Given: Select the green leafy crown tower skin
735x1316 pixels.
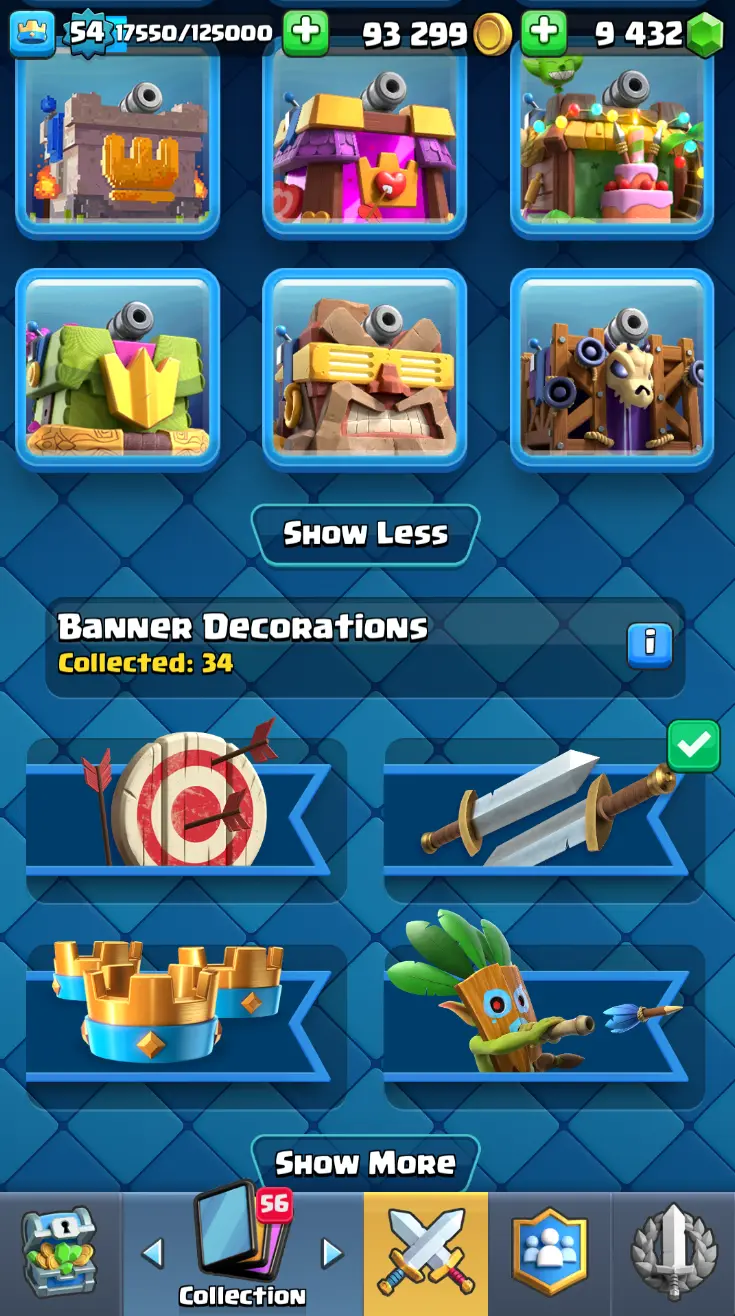Looking at the screenshot, I should point(117,368).
